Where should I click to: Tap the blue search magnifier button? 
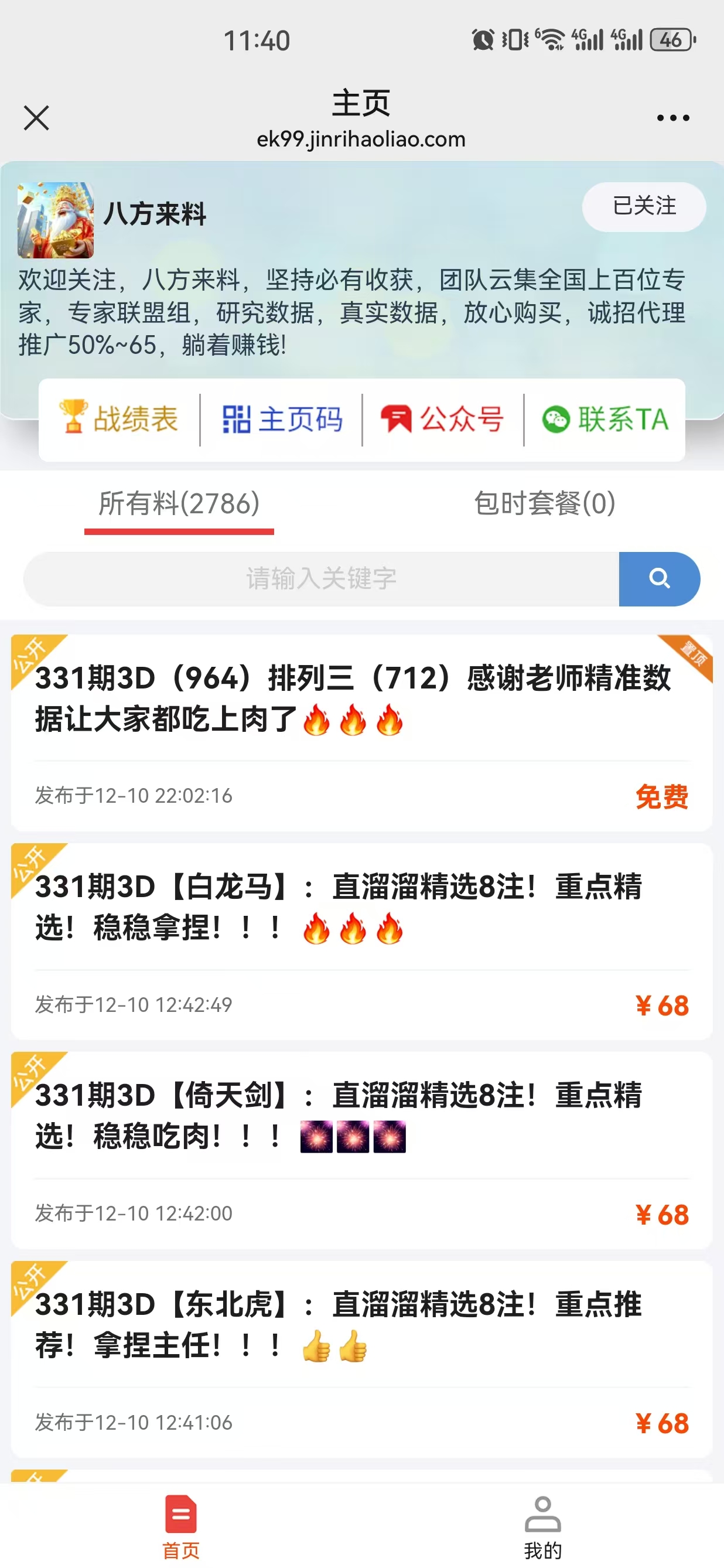click(660, 578)
